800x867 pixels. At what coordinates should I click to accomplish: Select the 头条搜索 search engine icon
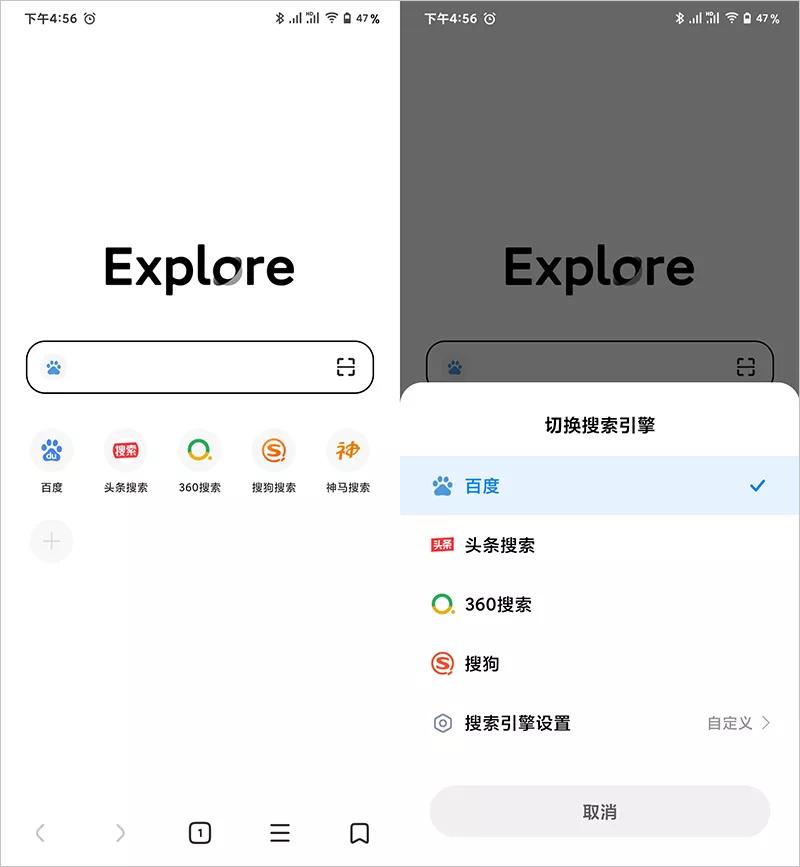click(125, 450)
